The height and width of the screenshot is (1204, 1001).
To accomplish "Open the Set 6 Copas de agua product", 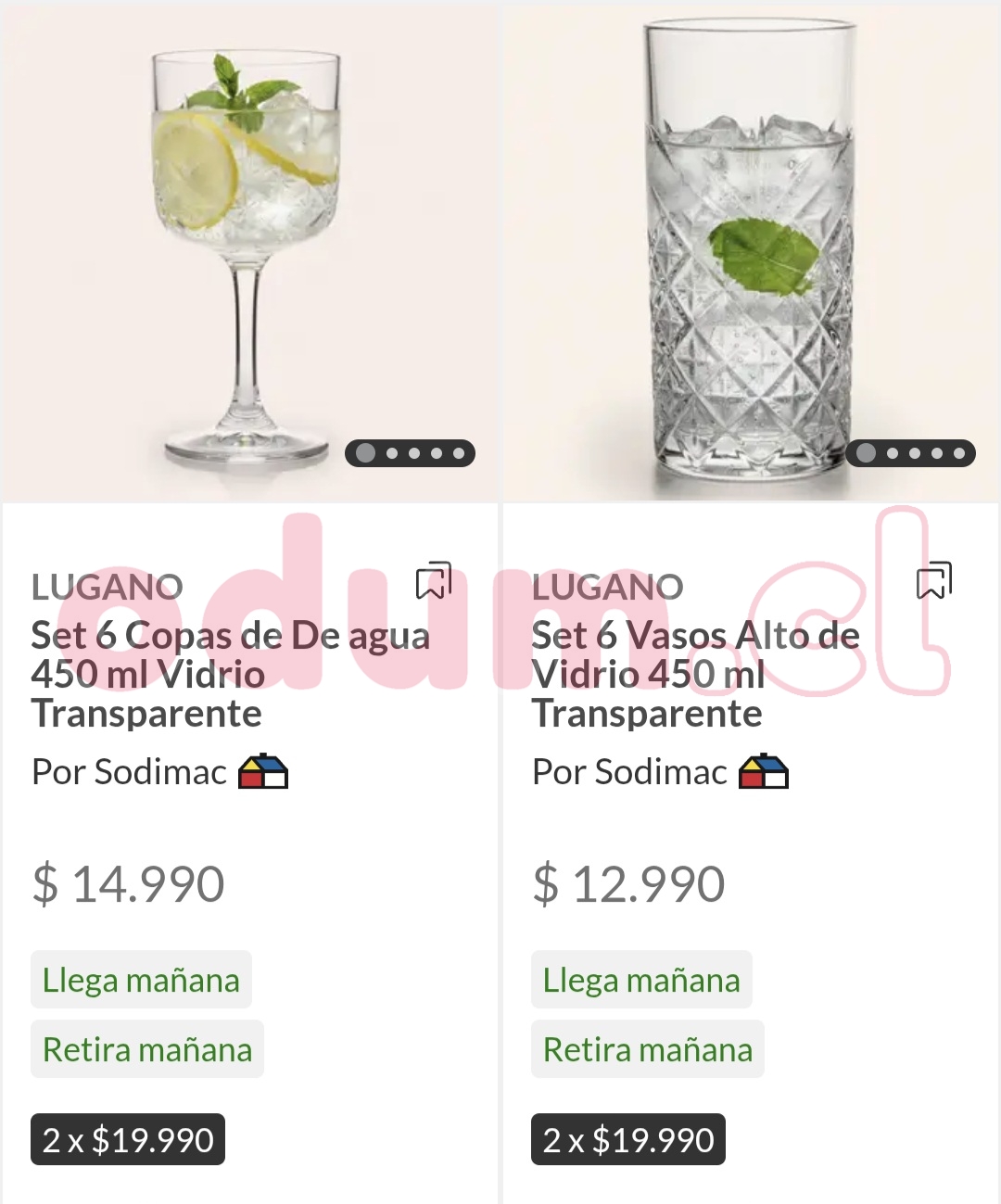I will tap(230, 674).
